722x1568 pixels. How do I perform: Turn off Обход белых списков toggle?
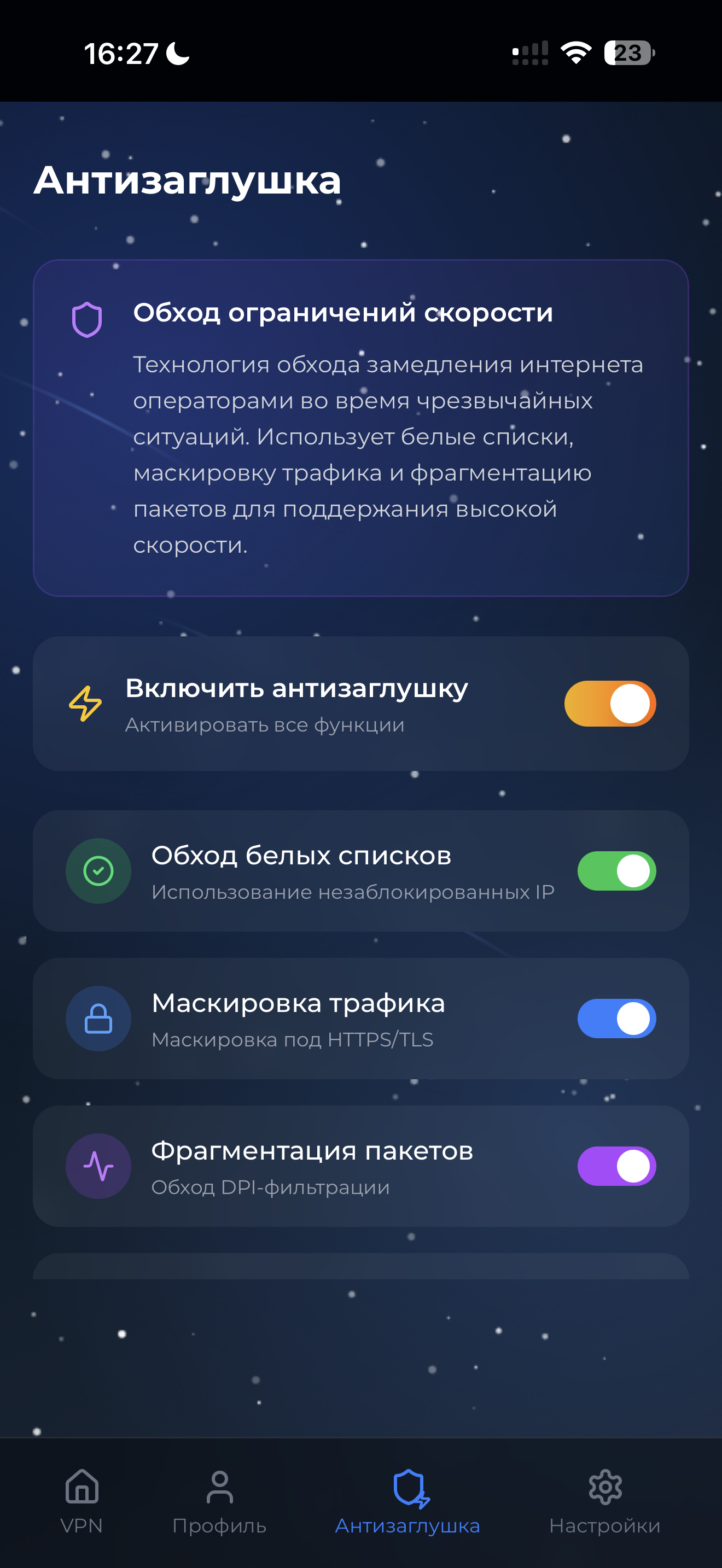click(616, 871)
